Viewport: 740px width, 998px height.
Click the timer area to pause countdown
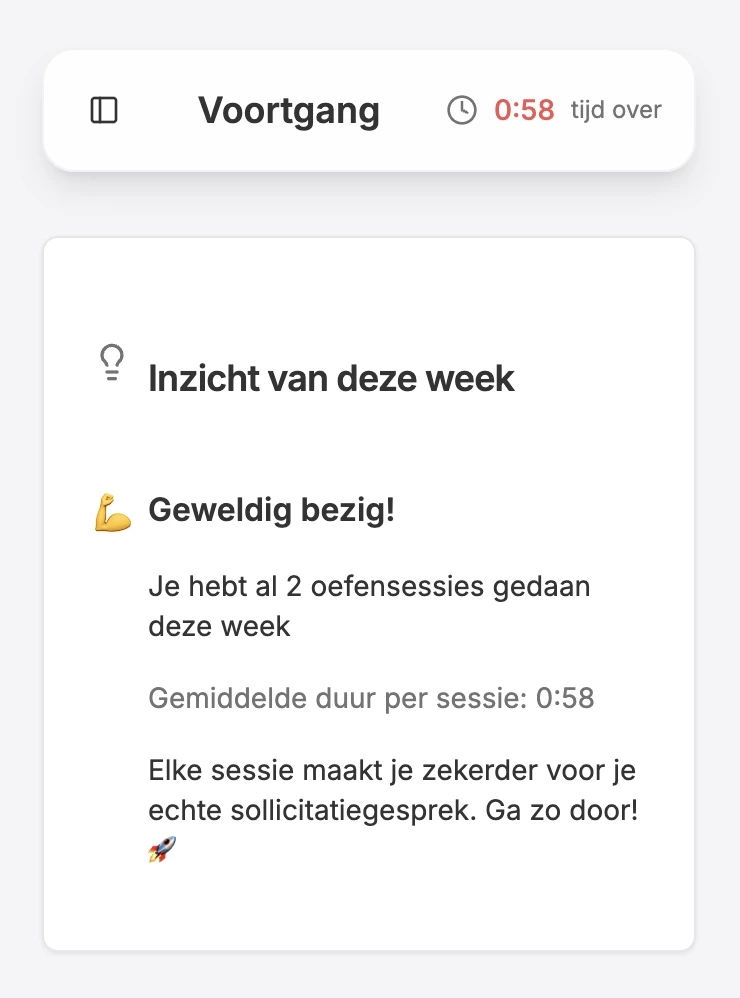524,111
